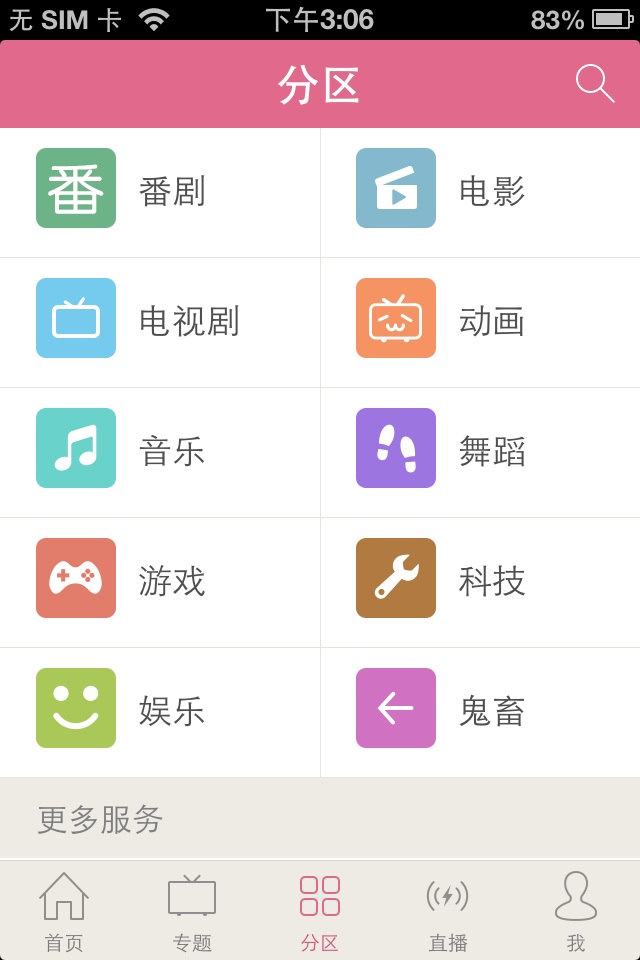Go to the 音乐 section
The width and height of the screenshot is (640, 960).
pyautogui.click(x=160, y=452)
